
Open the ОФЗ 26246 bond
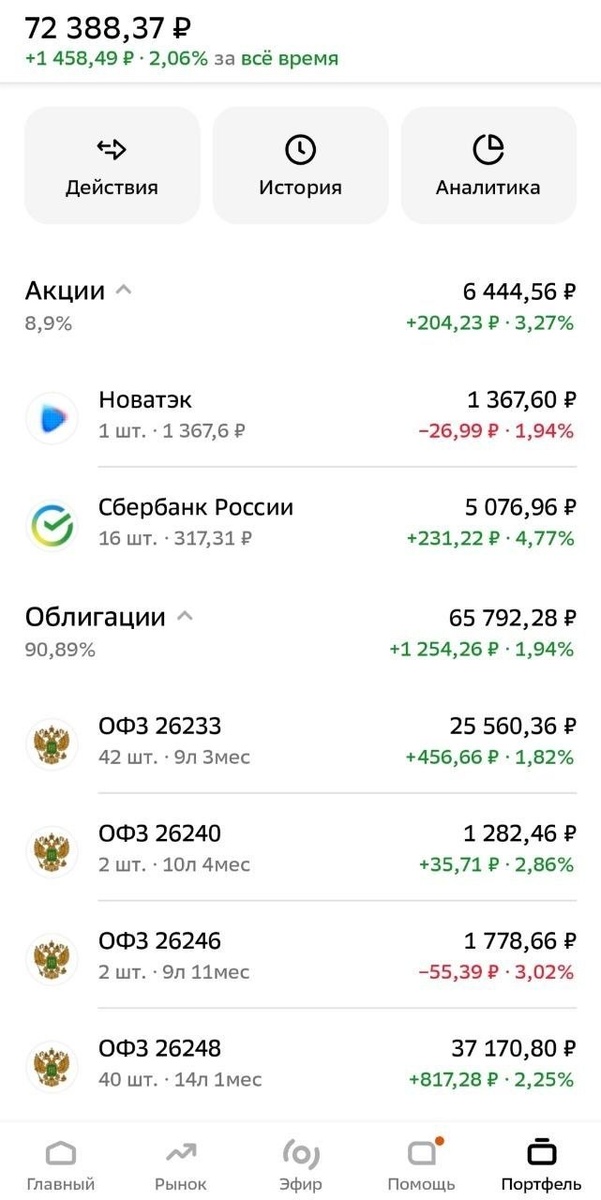pyautogui.click(x=300, y=955)
